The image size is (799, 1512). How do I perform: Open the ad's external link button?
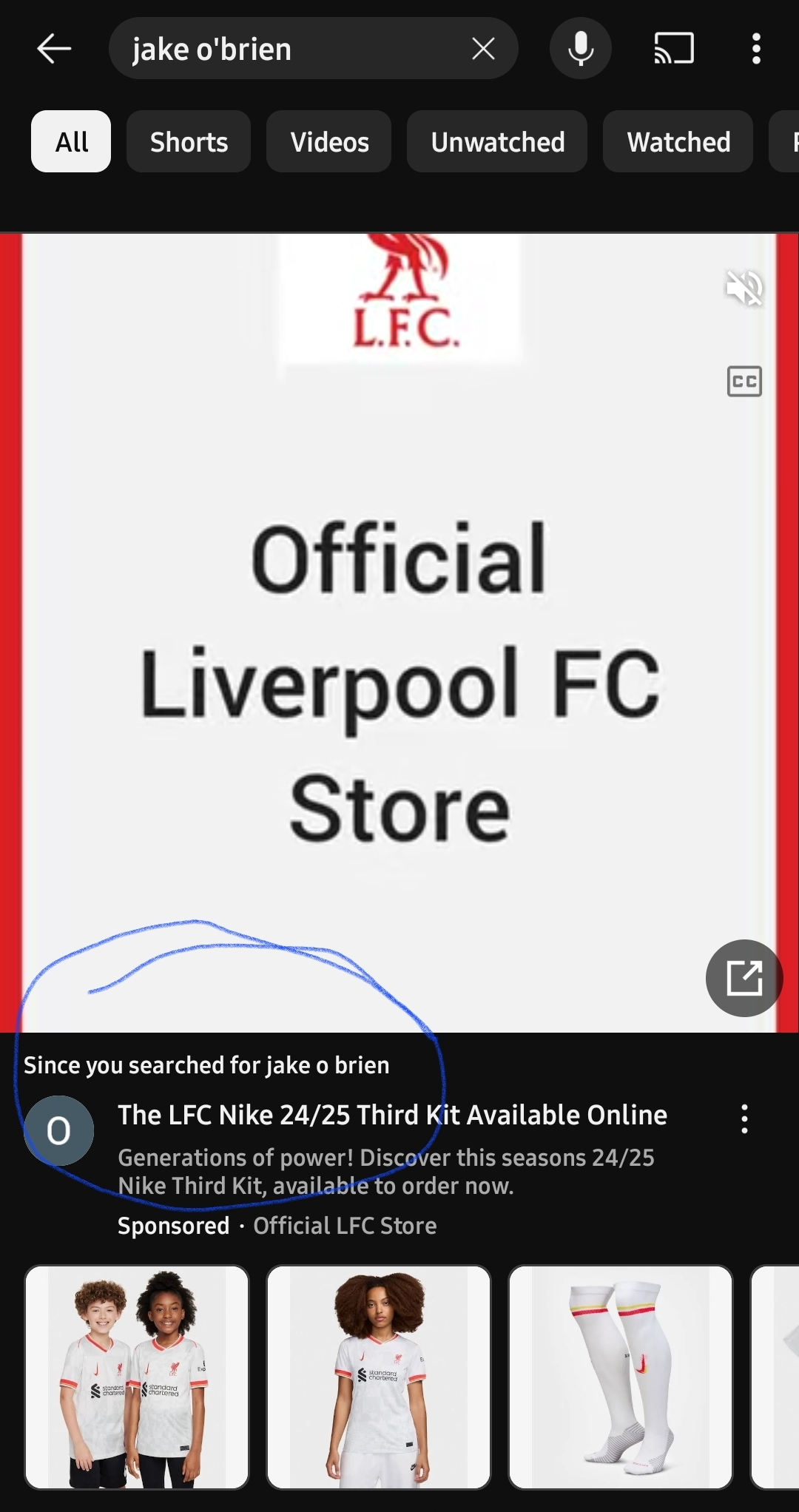pos(744,978)
